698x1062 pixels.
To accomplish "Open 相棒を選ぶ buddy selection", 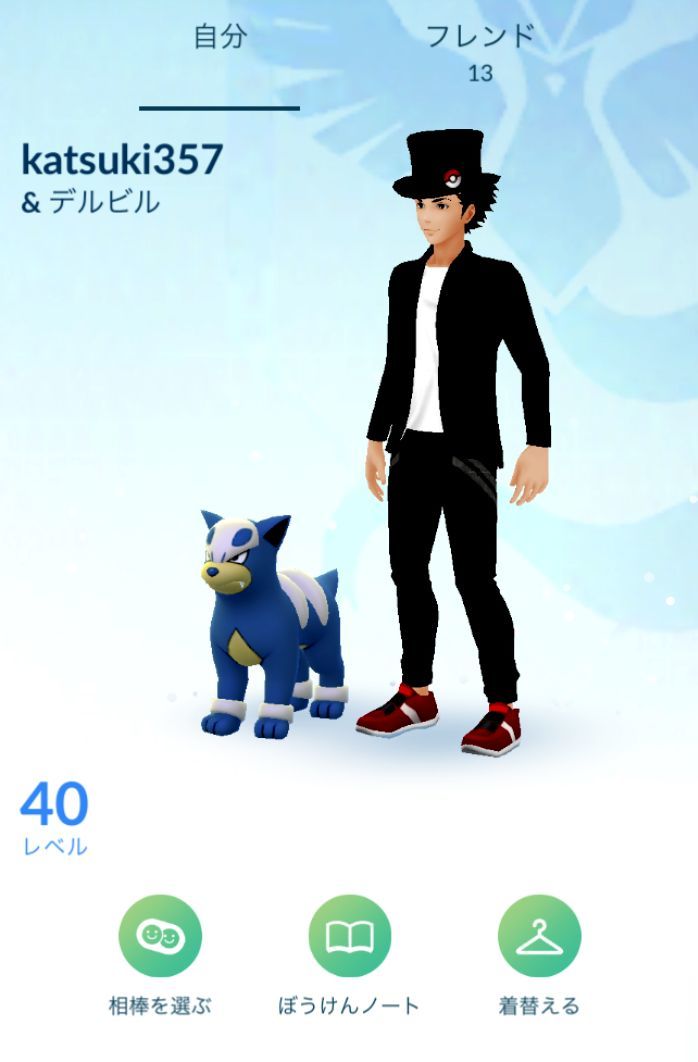I will pos(160,937).
